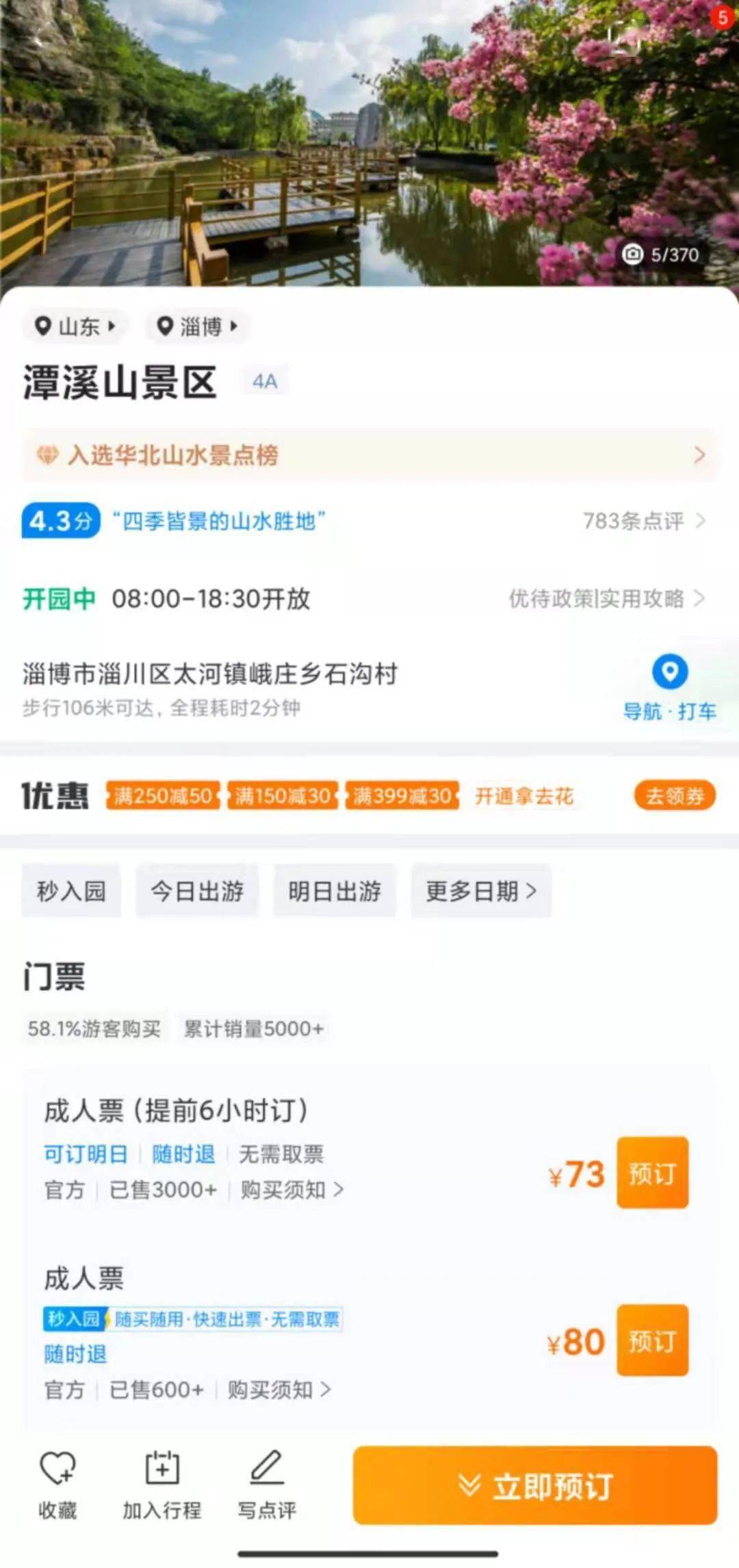Open the 淄博 location chip

click(197, 326)
